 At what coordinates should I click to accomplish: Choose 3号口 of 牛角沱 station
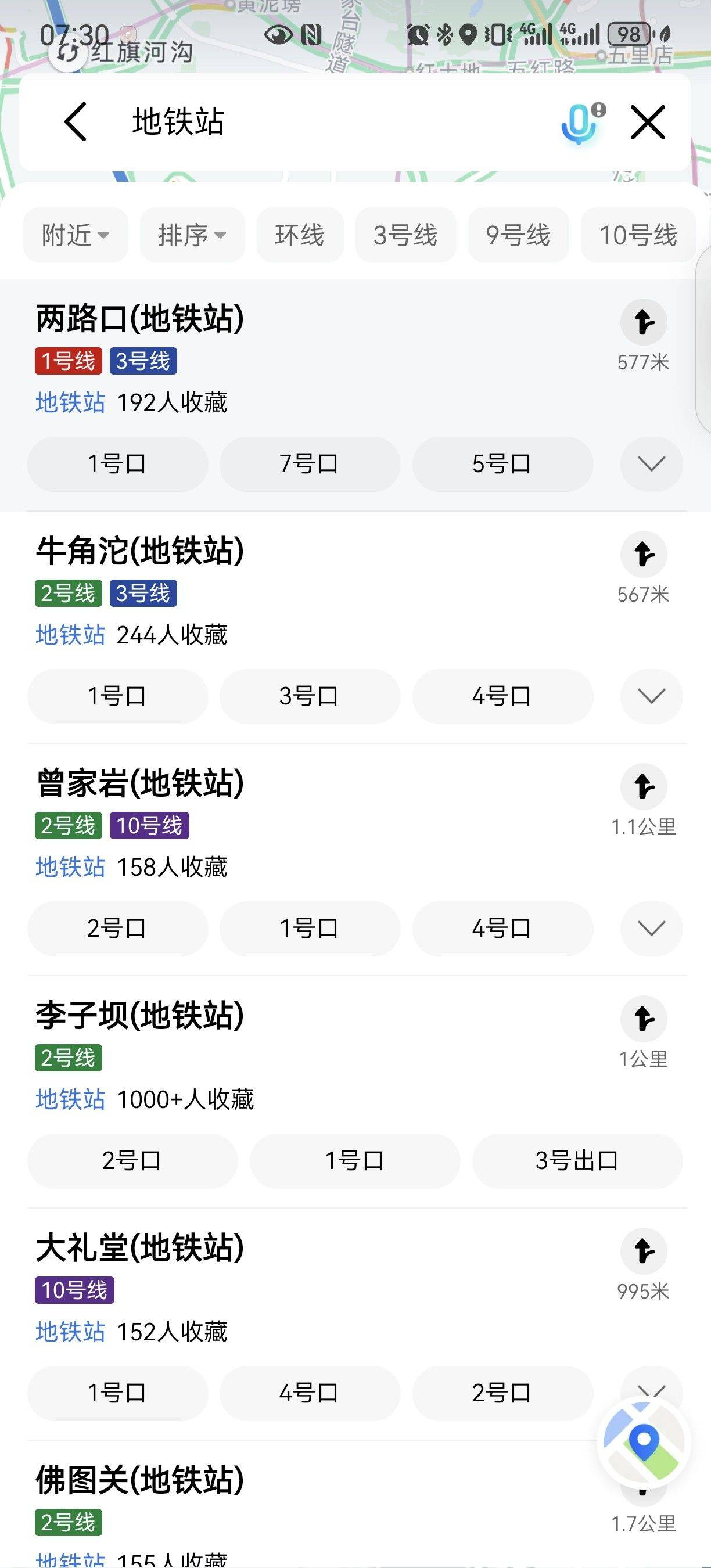pos(310,696)
